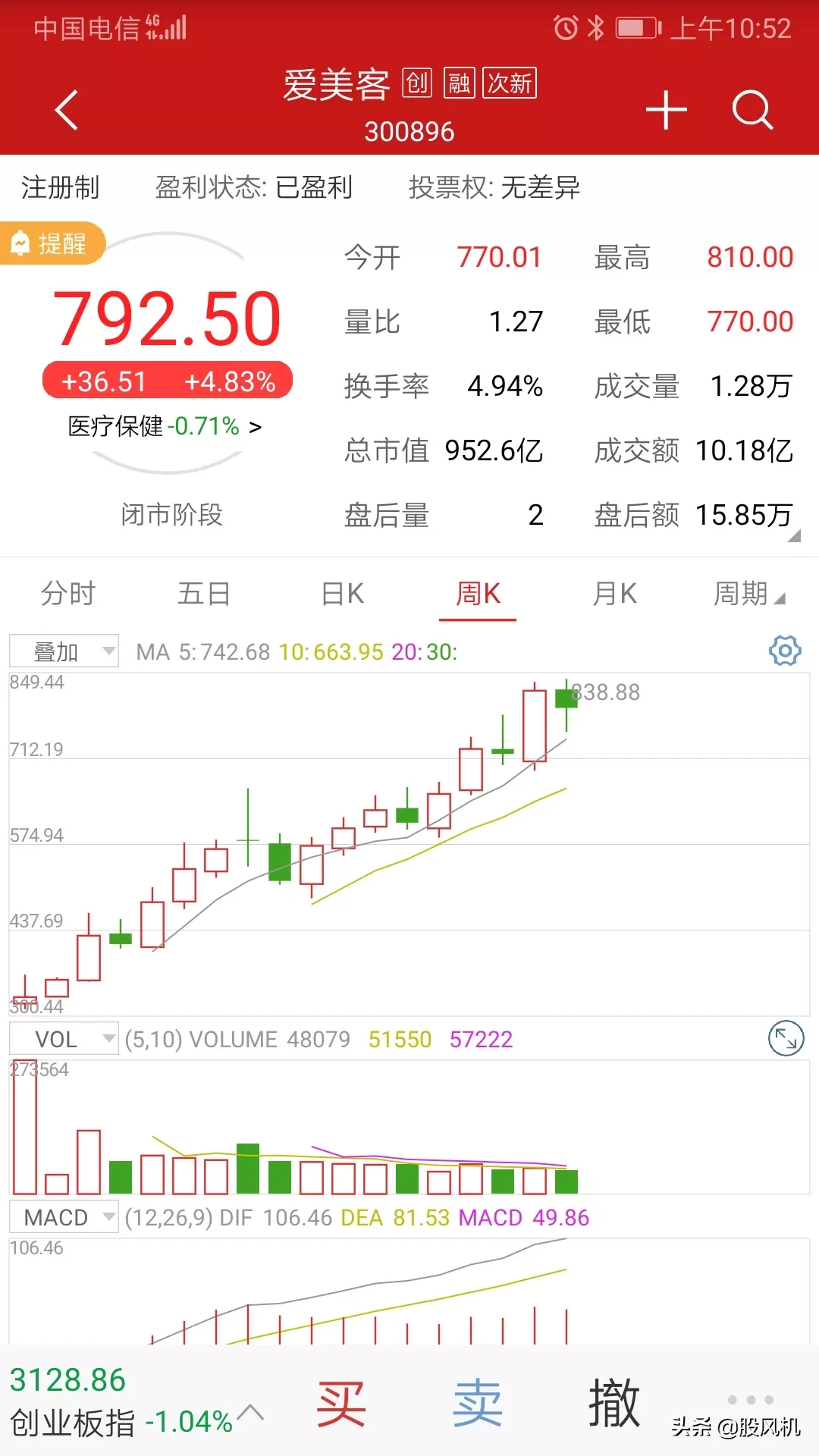Change the VOL indicator dropdown
This screenshot has width=819, height=1456.
point(64,1039)
